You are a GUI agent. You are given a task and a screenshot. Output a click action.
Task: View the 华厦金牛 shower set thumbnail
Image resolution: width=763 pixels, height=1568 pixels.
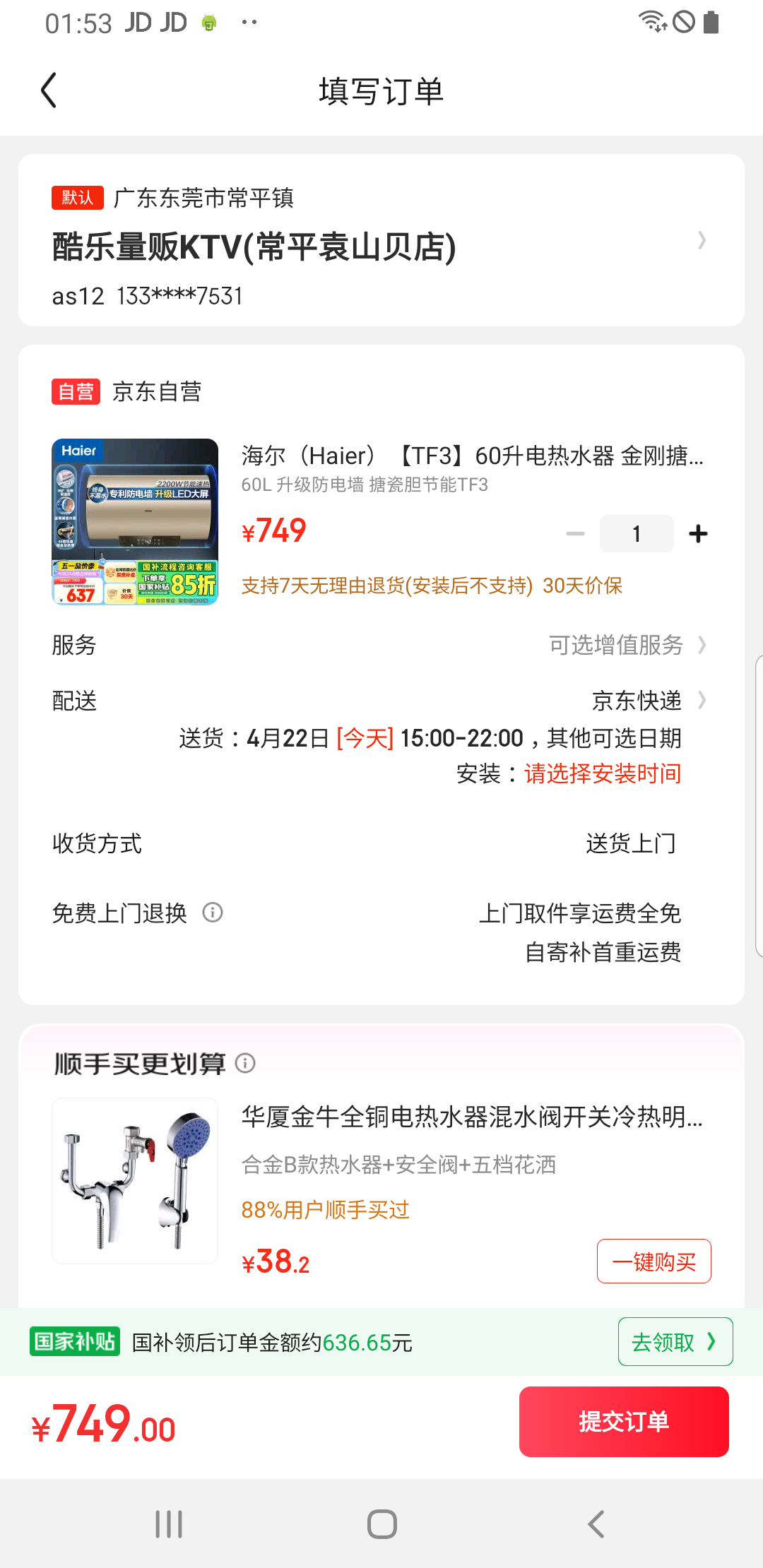[135, 1180]
